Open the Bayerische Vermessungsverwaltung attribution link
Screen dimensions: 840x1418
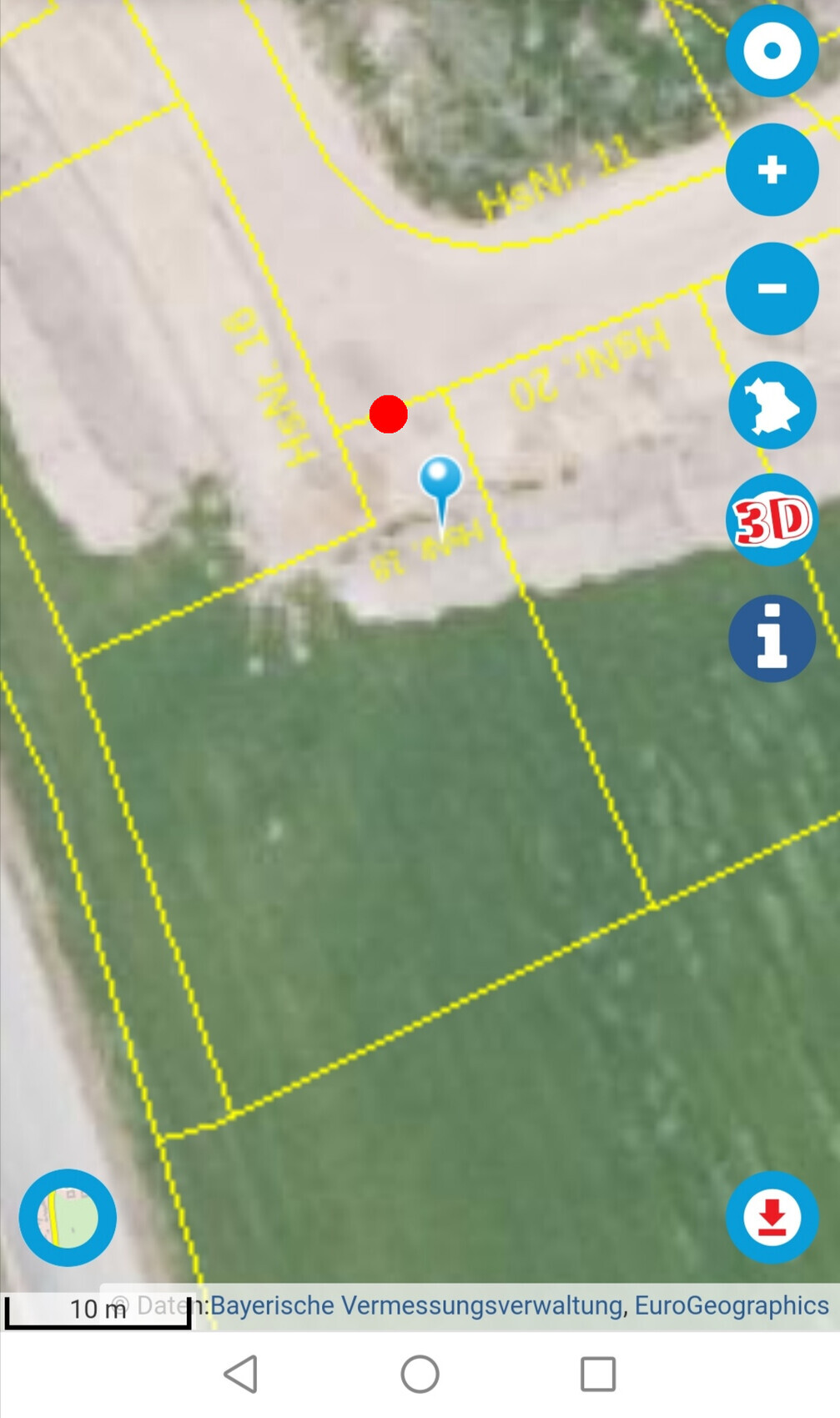point(417,1305)
